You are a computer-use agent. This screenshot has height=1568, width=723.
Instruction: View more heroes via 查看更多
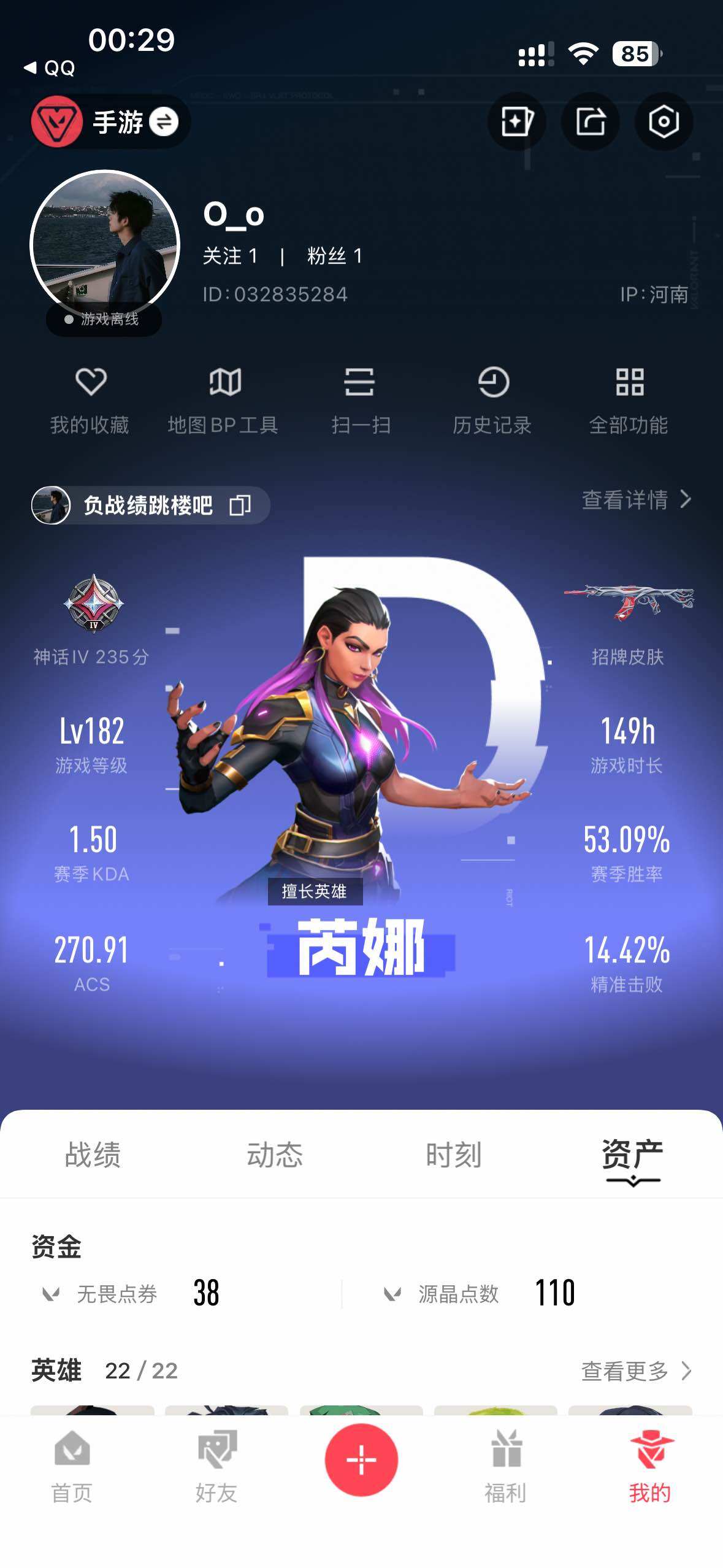[x=636, y=1370]
